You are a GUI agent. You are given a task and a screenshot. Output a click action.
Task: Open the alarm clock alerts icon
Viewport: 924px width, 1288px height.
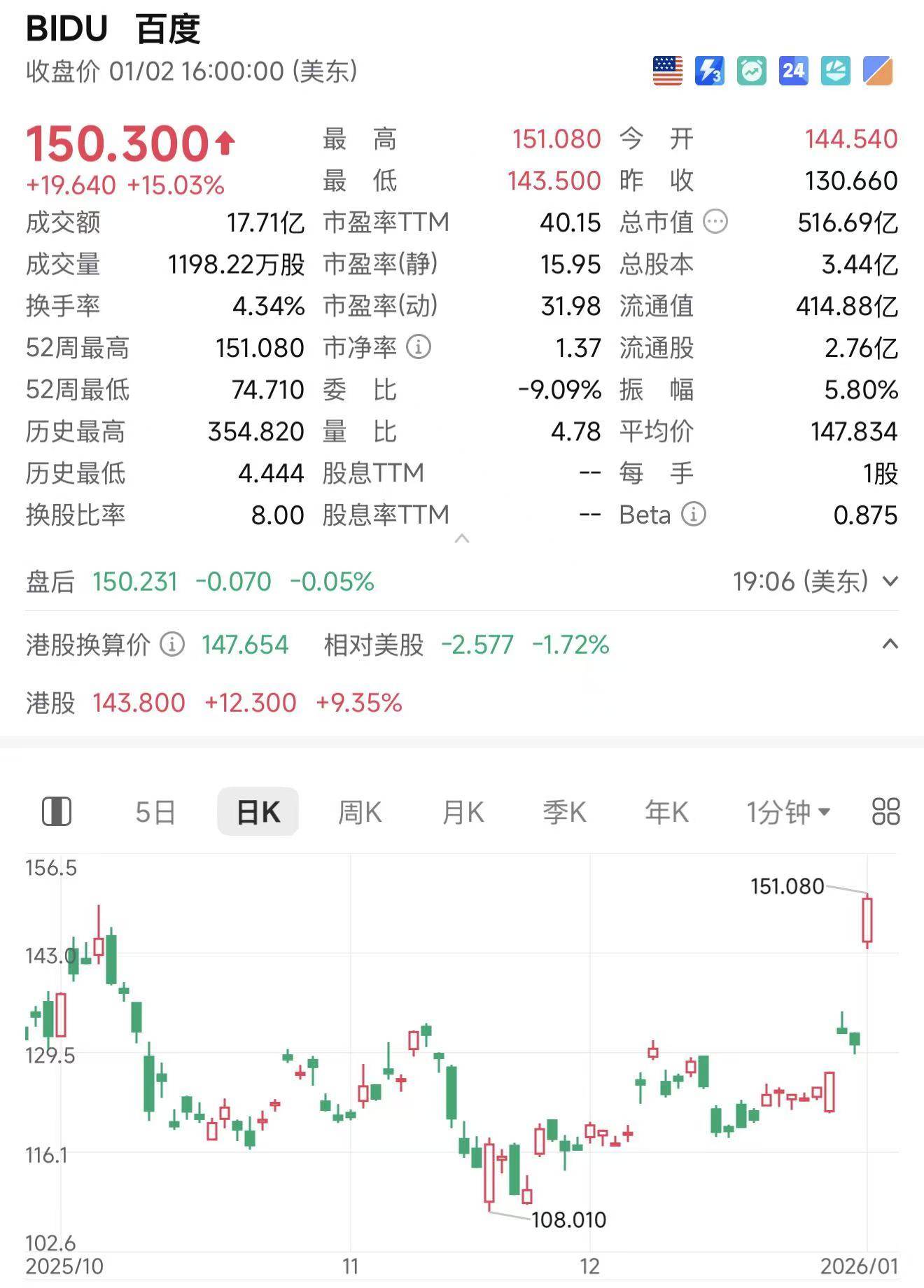pos(751,70)
